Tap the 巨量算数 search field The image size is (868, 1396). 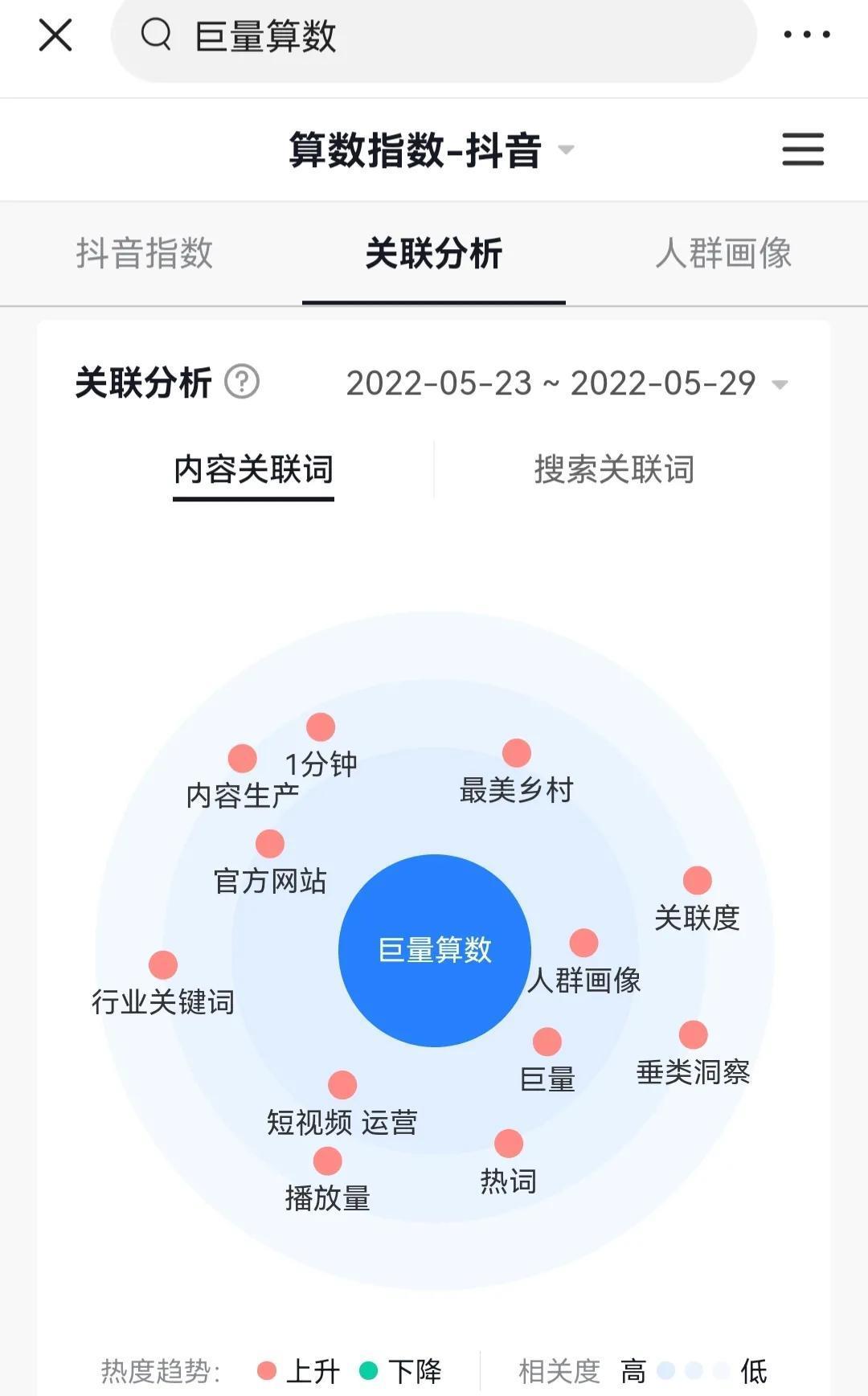434,37
